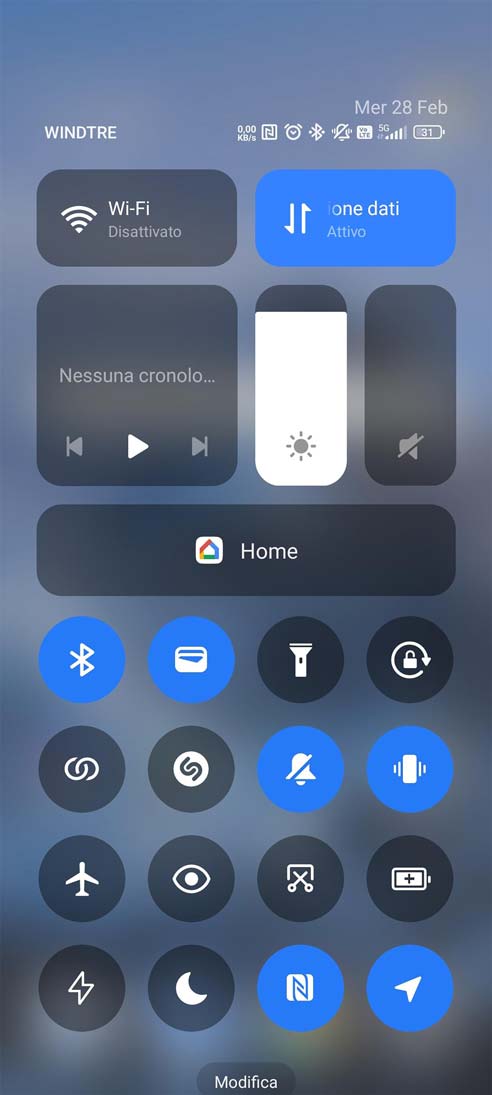Enable airplane mode
Viewport: 492px width, 1095px height.
pyautogui.click(x=82, y=879)
